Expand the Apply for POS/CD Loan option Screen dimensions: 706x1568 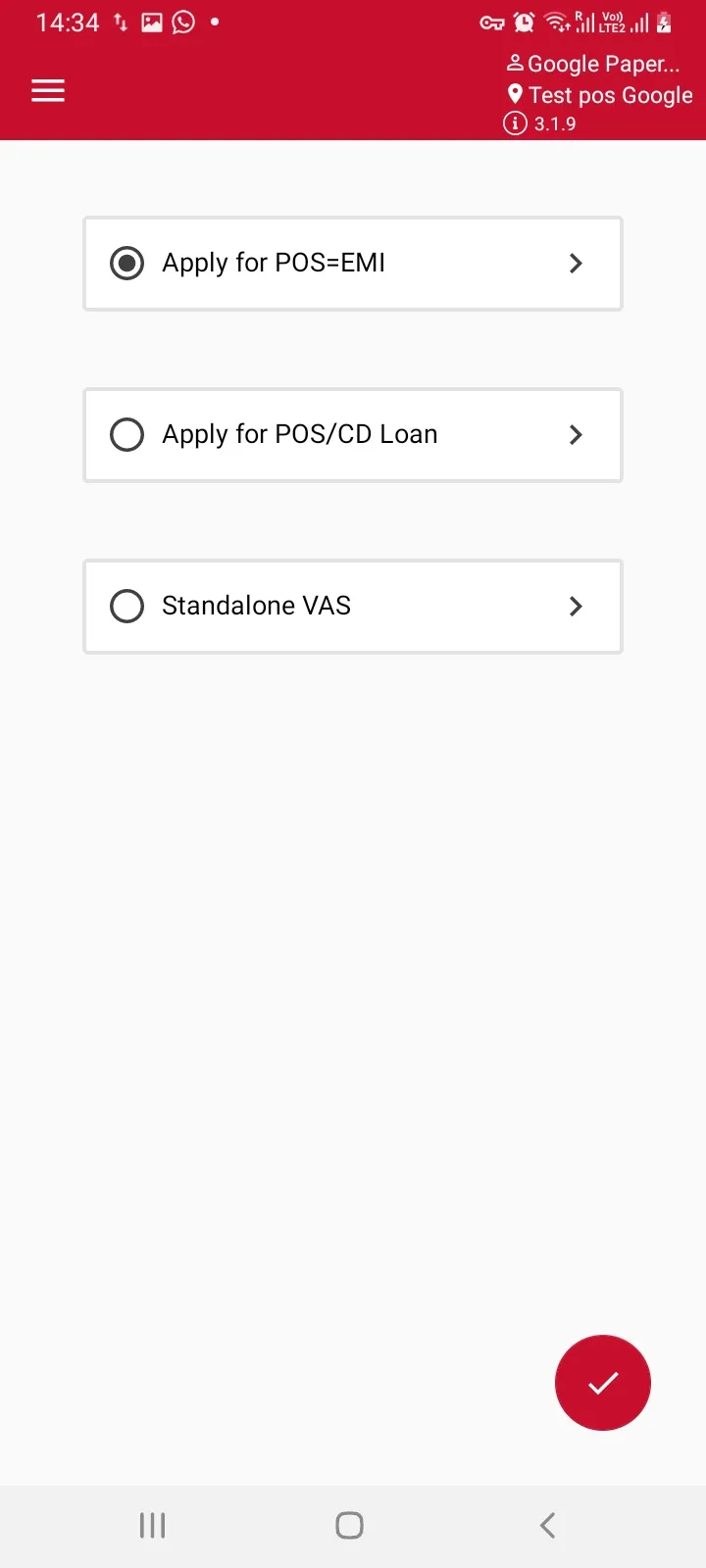[x=576, y=434]
